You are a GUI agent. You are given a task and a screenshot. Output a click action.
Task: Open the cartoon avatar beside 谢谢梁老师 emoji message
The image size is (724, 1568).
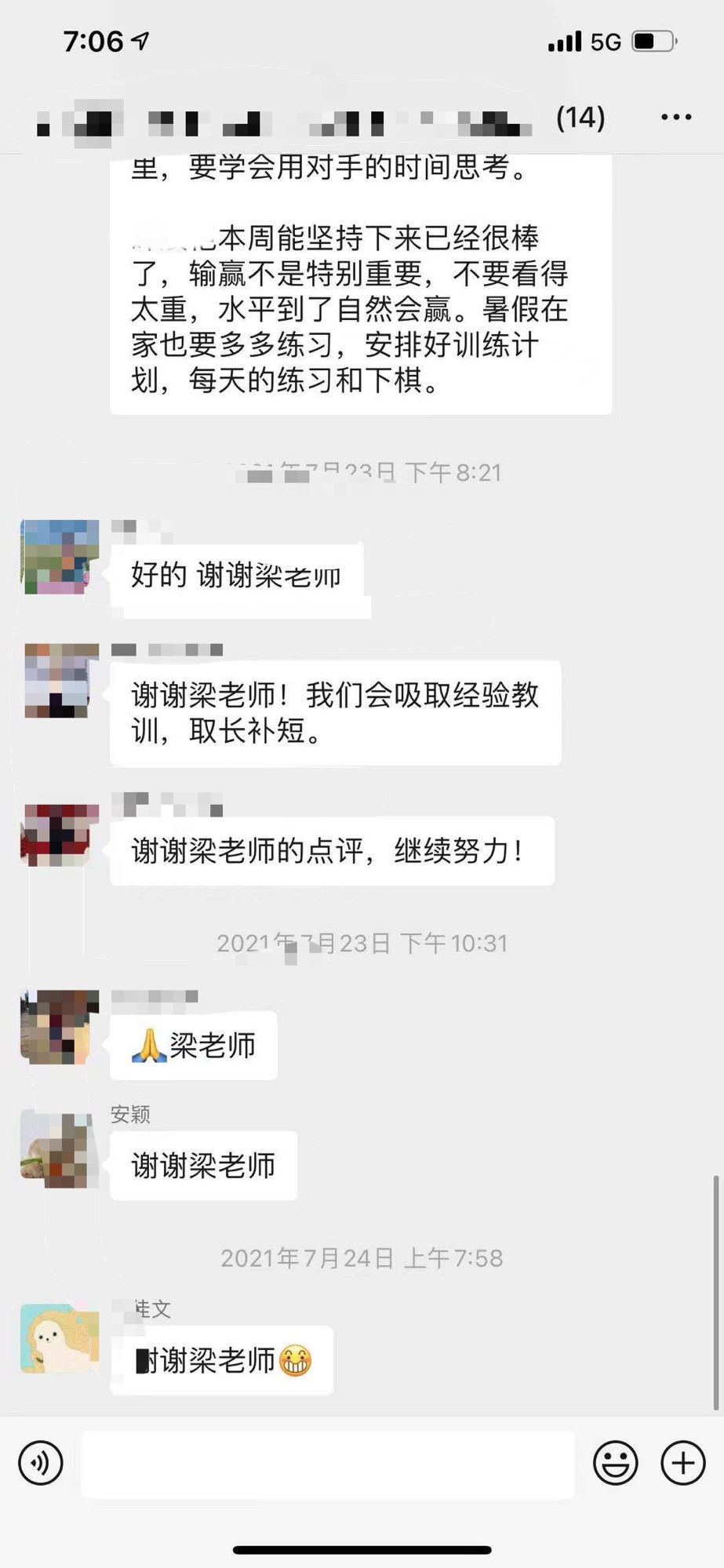point(60,1339)
